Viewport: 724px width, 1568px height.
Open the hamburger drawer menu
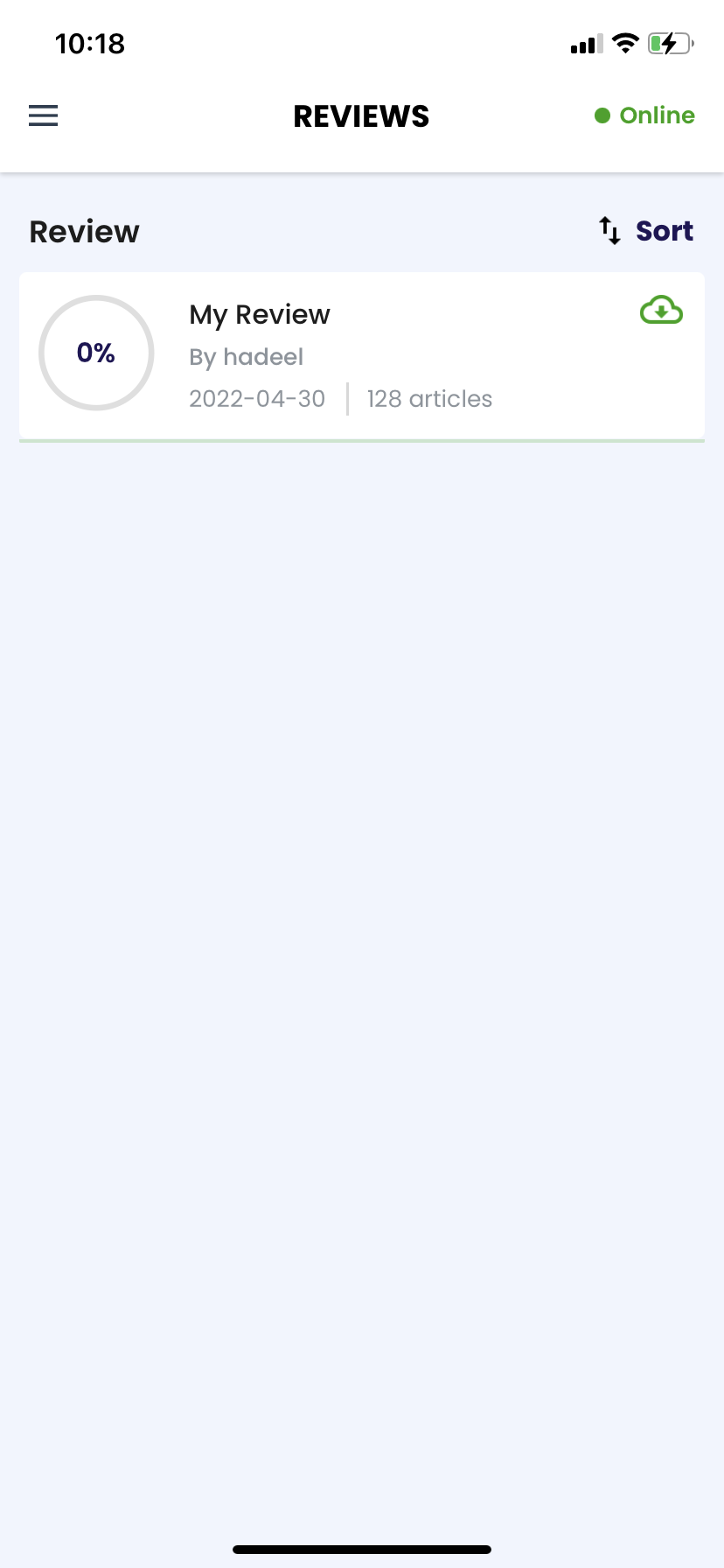click(x=43, y=115)
